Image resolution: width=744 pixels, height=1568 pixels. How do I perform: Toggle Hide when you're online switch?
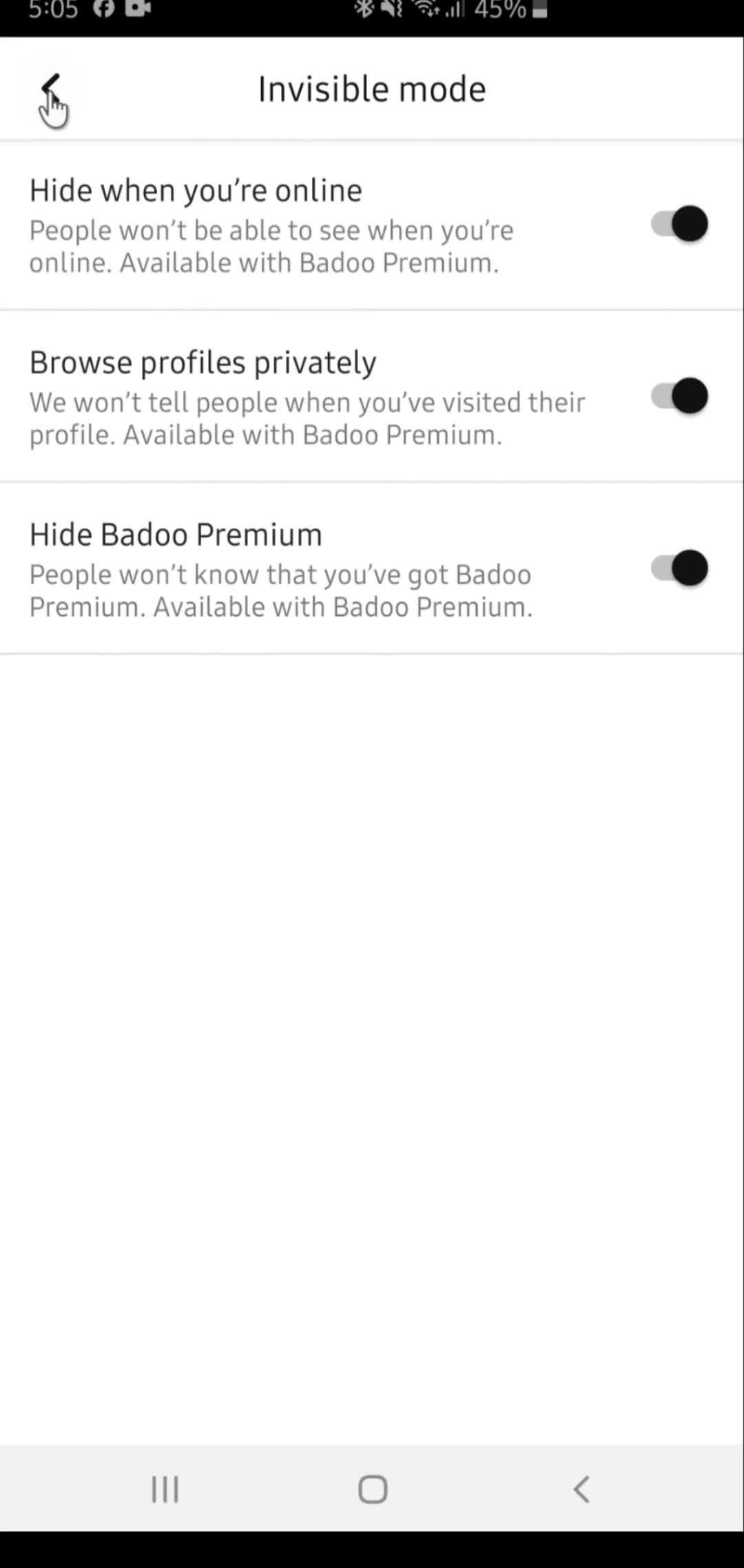click(x=679, y=225)
